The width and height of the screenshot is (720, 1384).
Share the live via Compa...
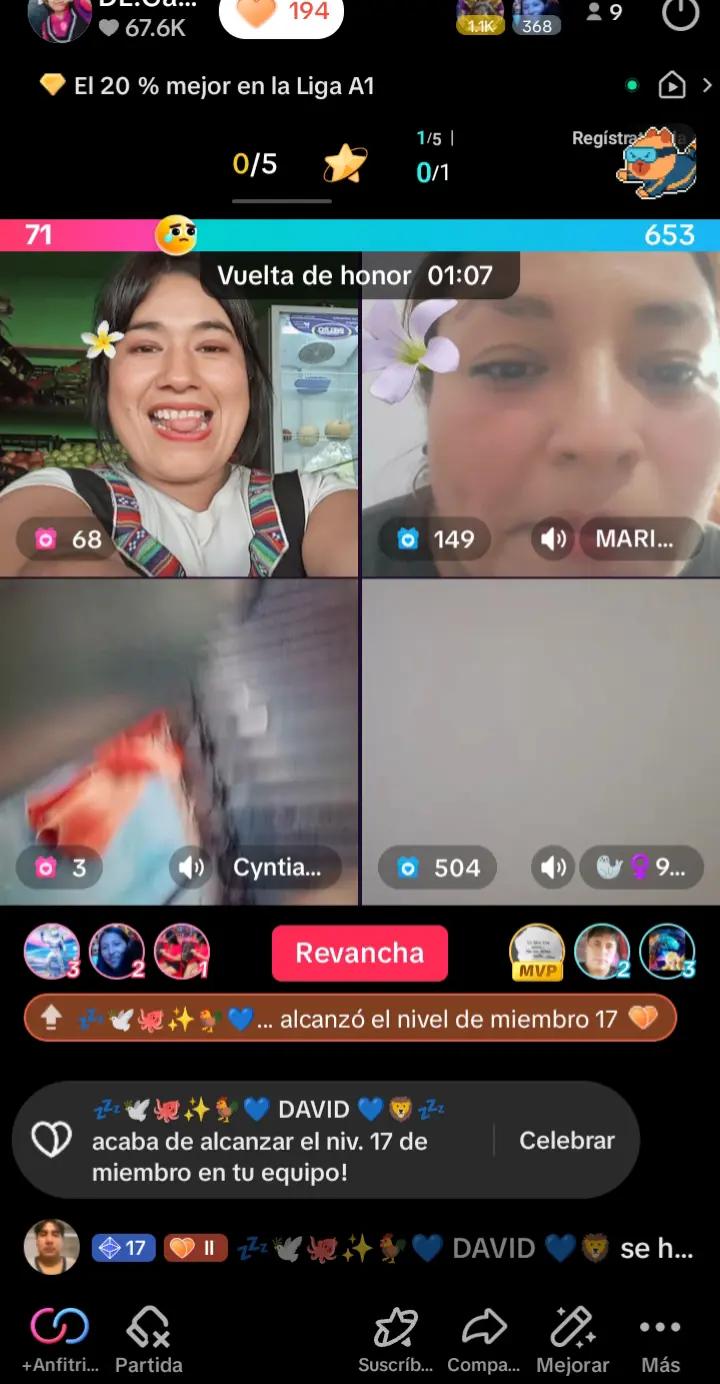(484, 1338)
